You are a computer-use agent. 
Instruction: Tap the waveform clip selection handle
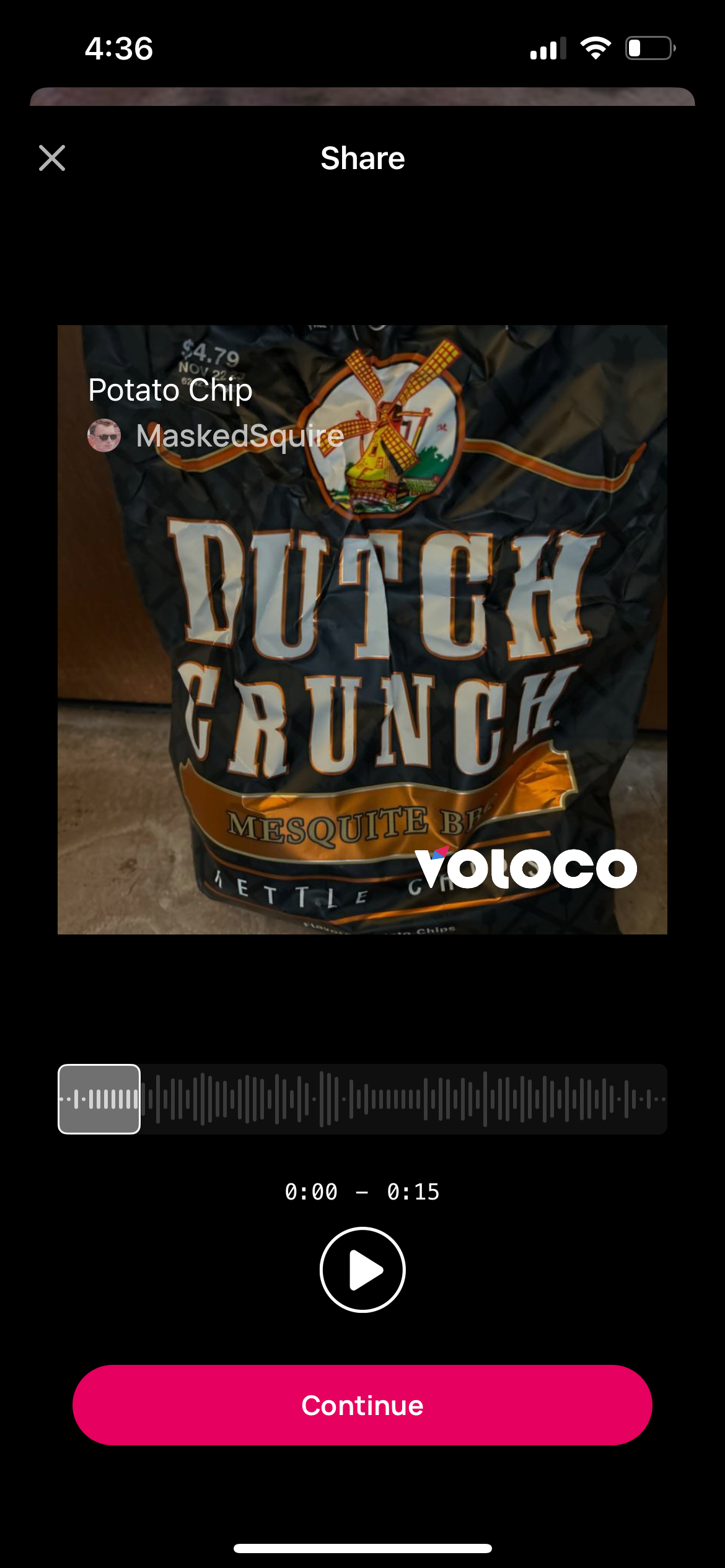pyautogui.click(x=99, y=1099)
